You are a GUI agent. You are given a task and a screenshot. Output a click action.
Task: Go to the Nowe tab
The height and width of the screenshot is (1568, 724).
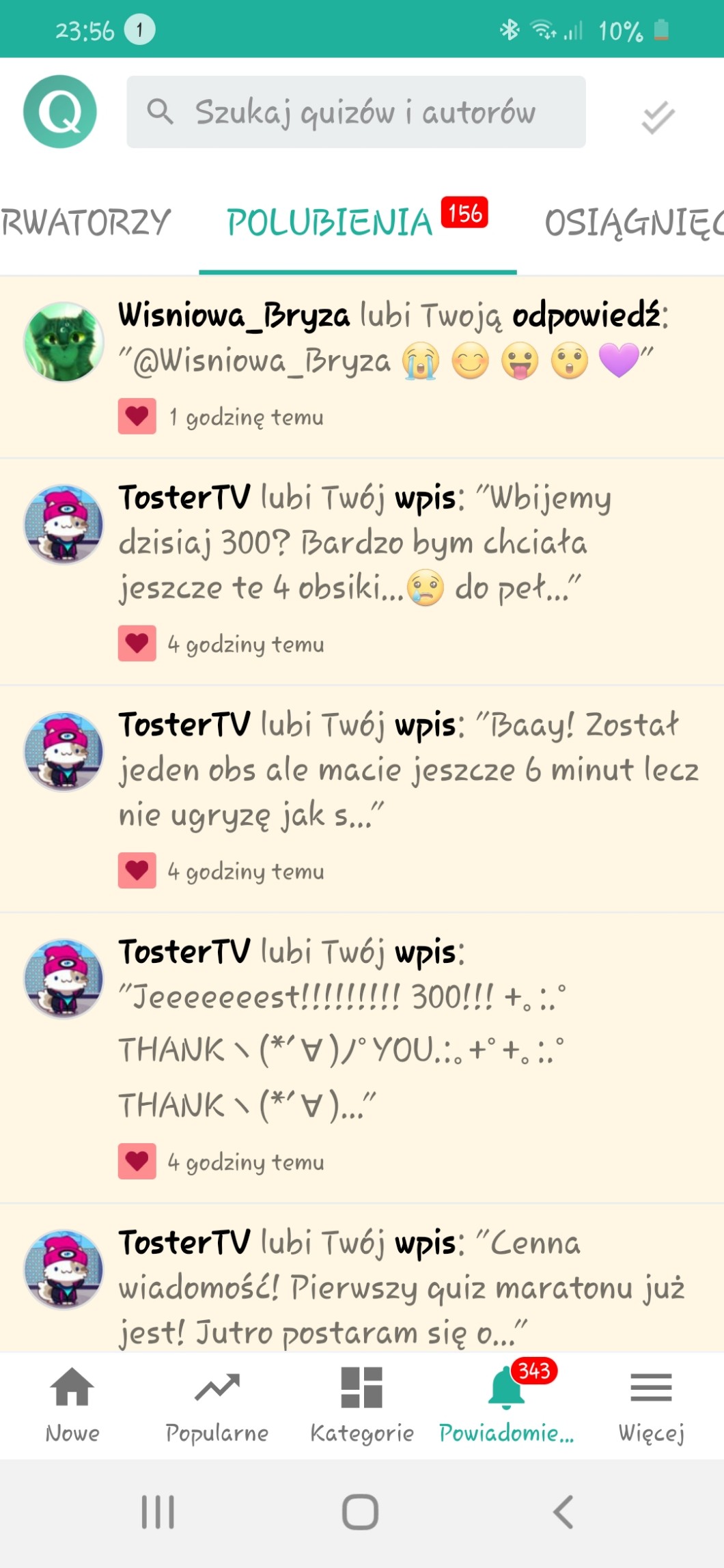72,1404
